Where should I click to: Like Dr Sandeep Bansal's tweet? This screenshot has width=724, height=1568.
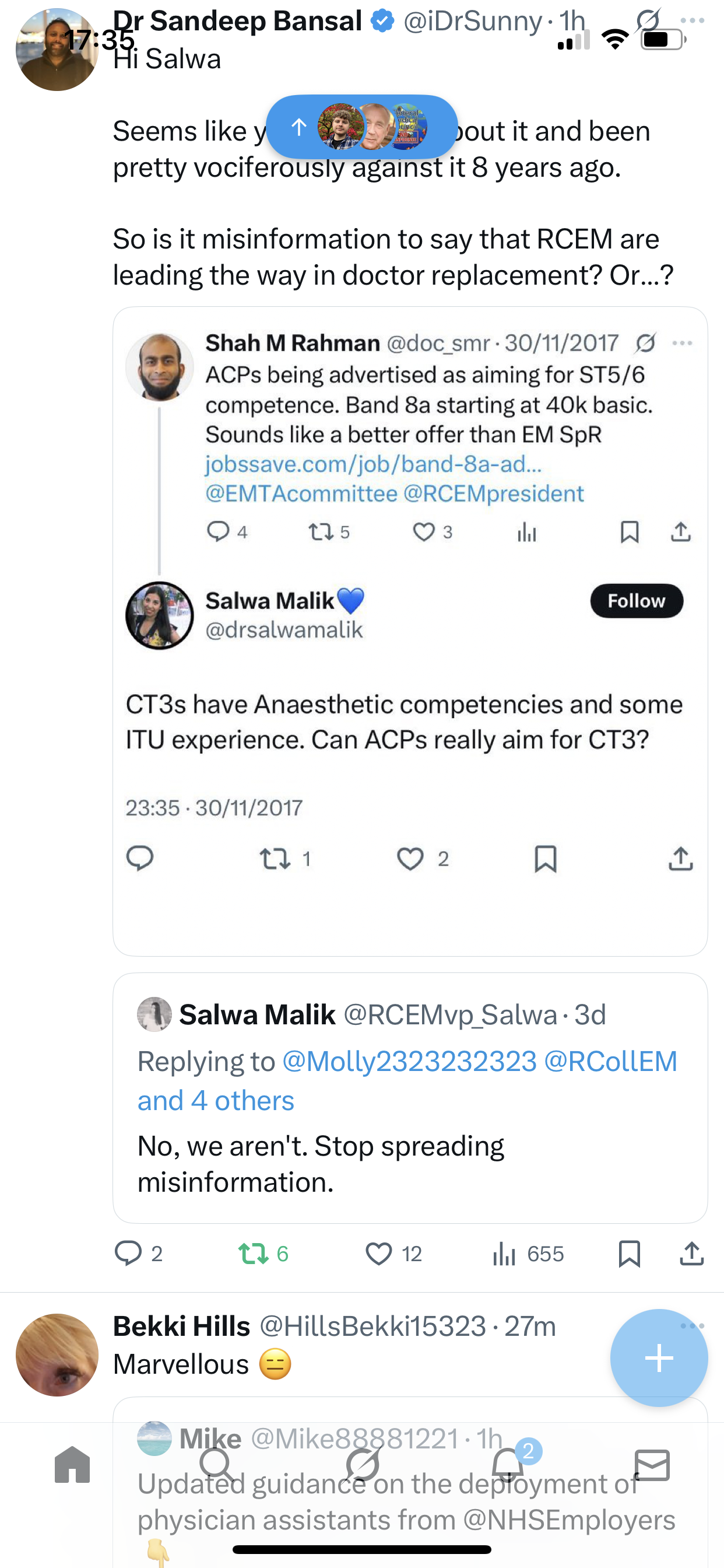click(x=378, y=1254)
